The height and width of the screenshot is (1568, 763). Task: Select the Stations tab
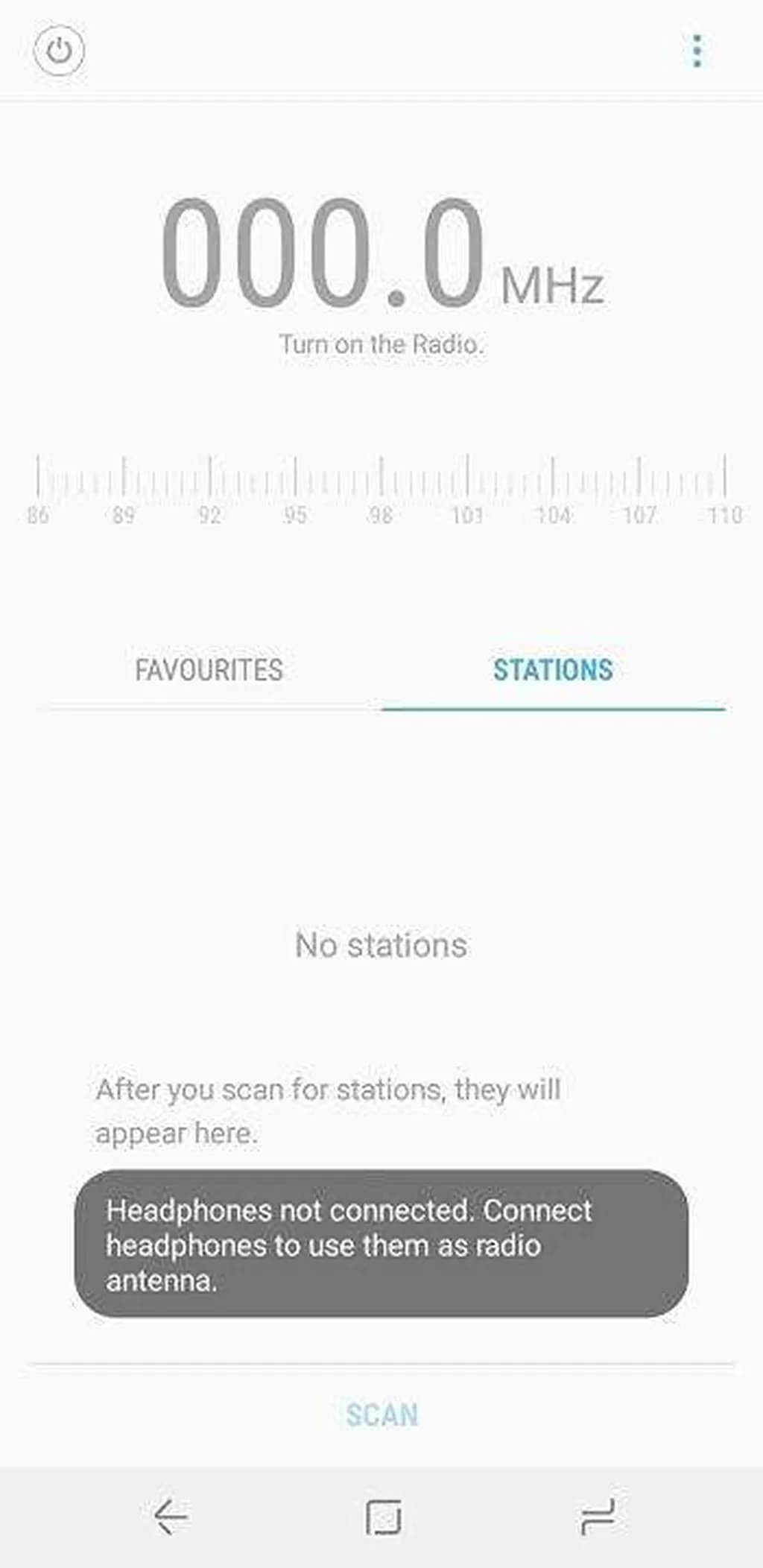(x=553, y=670)
